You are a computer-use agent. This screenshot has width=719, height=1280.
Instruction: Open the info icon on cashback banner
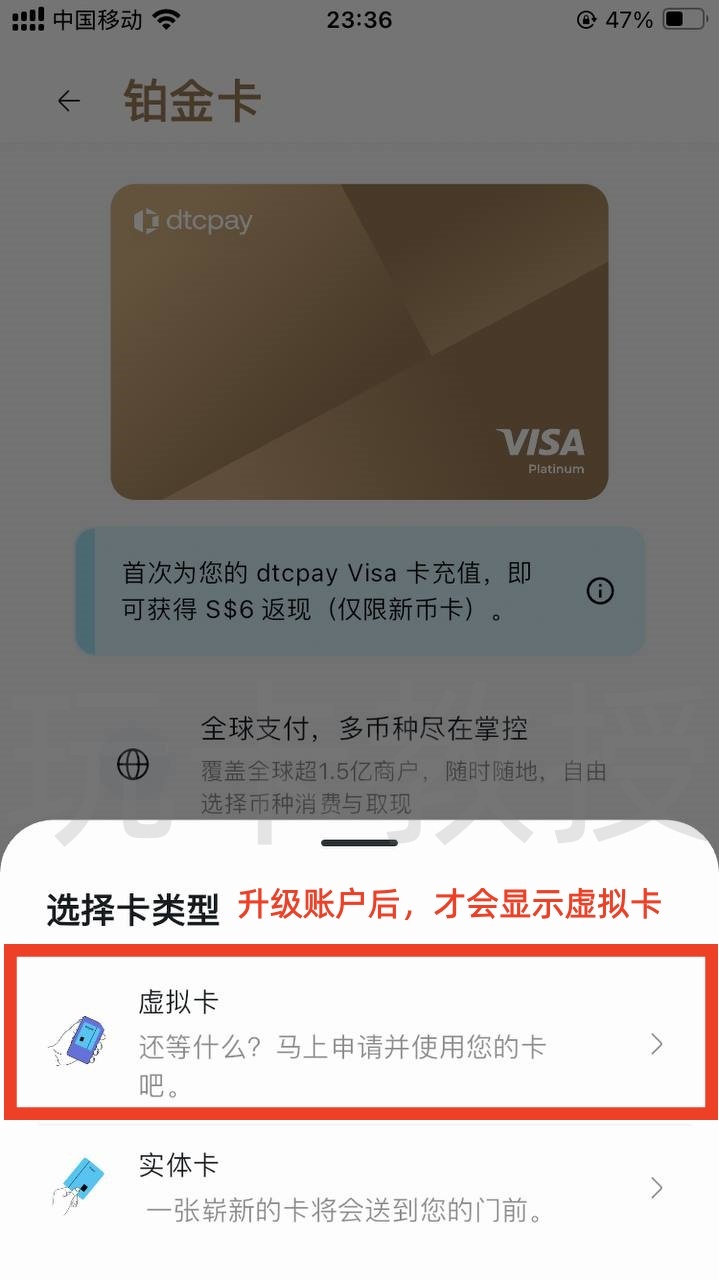[x=600, y=591]
